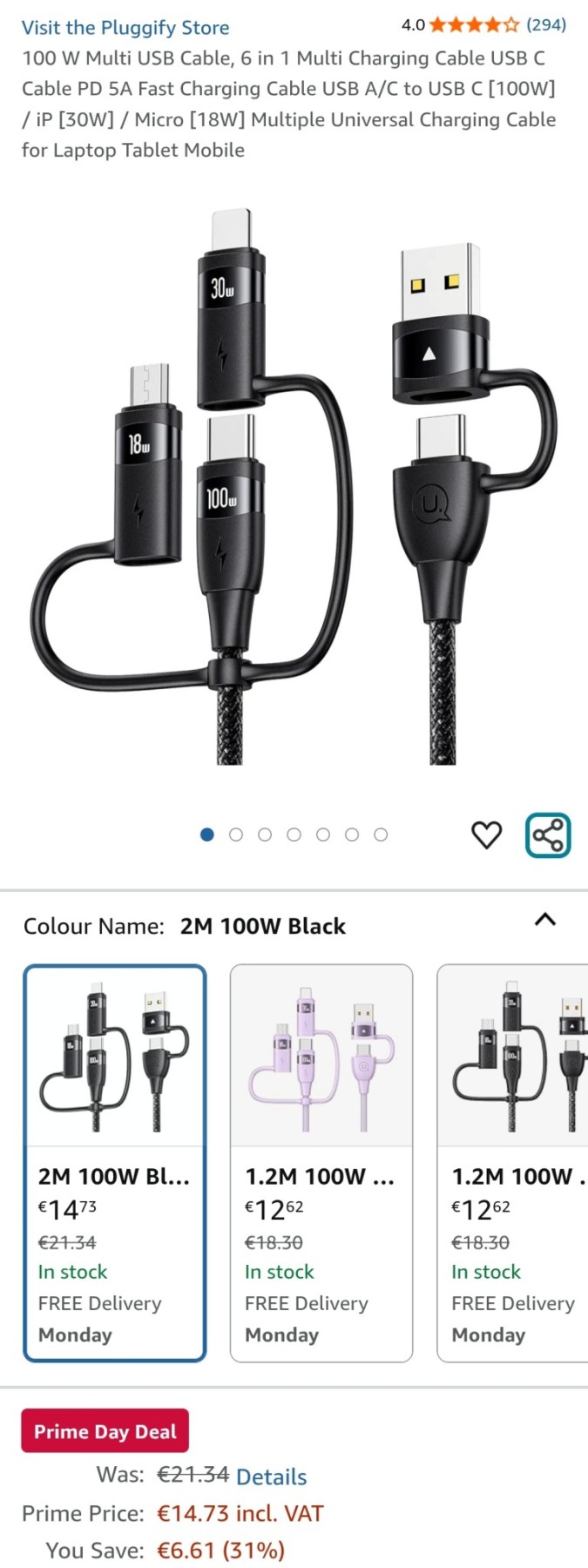Collapse the Colour Name section
The height and width of the screenshot is (1568, 588).
pos(544,920)
